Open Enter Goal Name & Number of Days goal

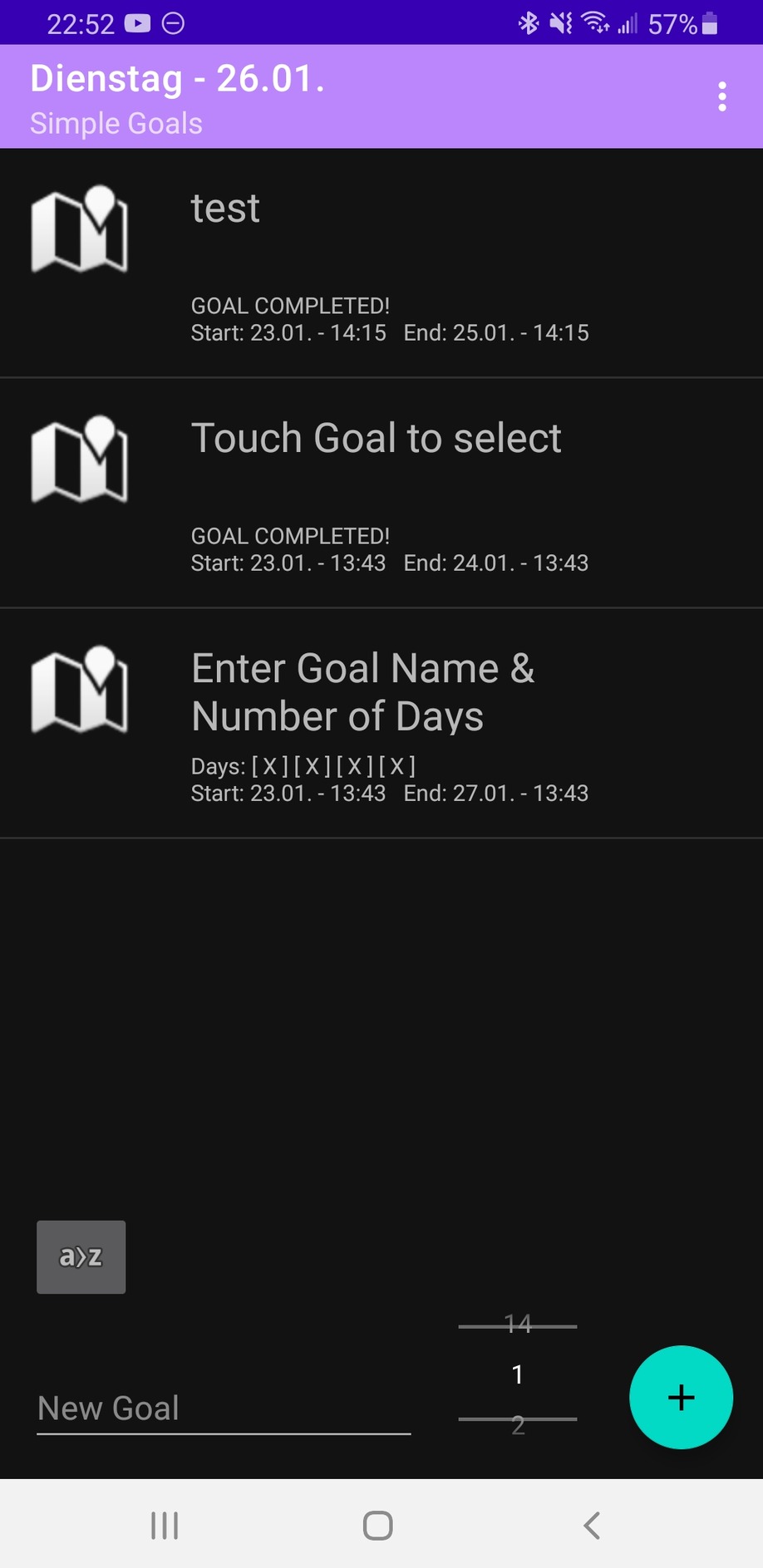coord(381,723)
